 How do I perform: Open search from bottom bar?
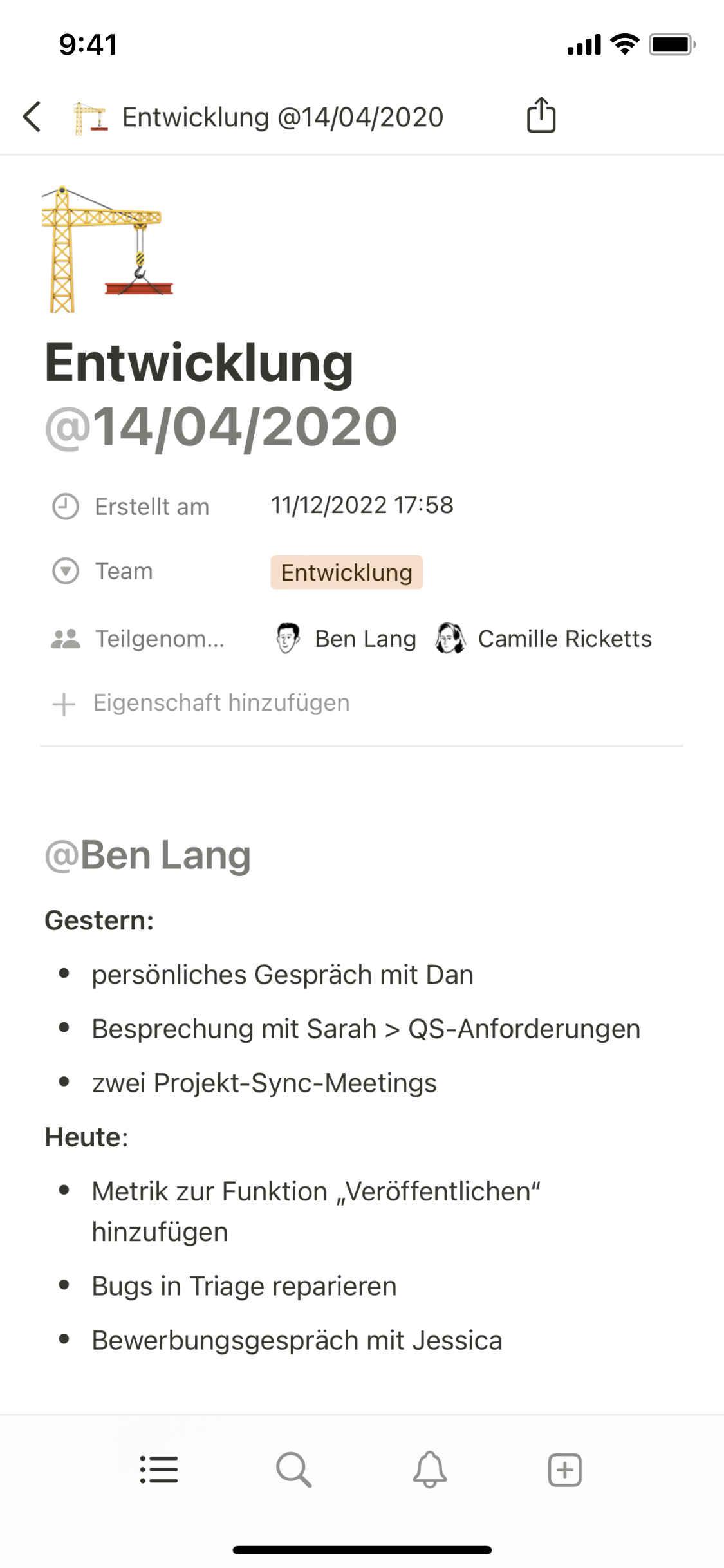pos(294,1470)
